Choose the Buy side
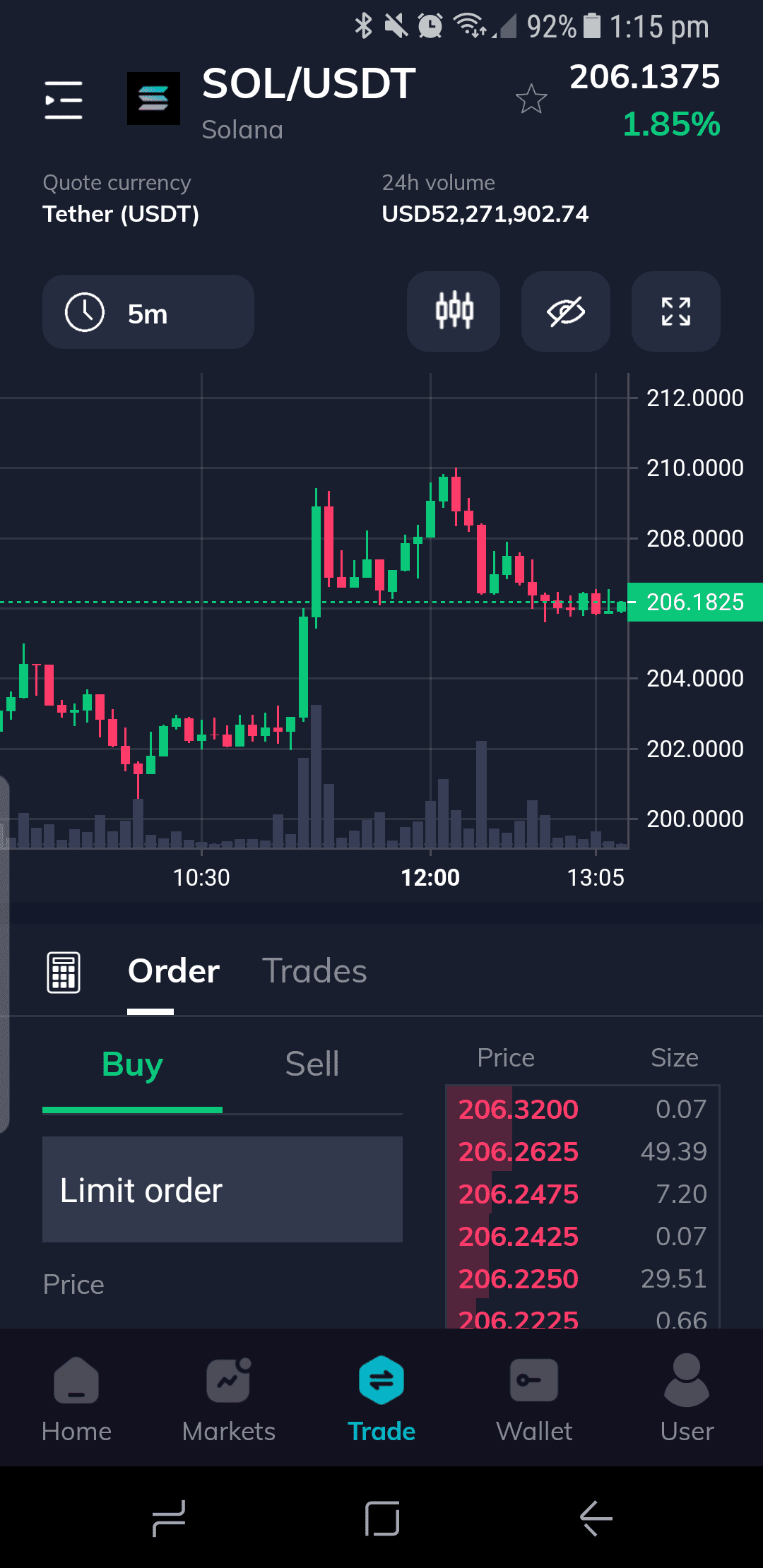Image resolution: width=763 pixels, height=1568 pixels. click(x=133, y=1065)
